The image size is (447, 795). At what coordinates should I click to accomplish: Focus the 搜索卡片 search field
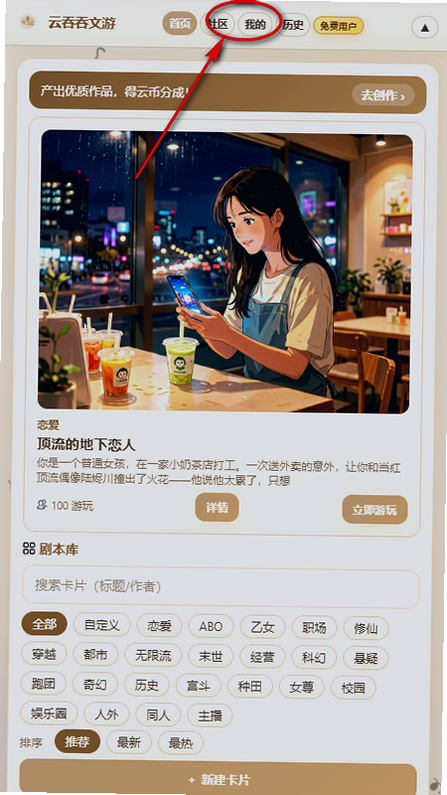(220, 587)
